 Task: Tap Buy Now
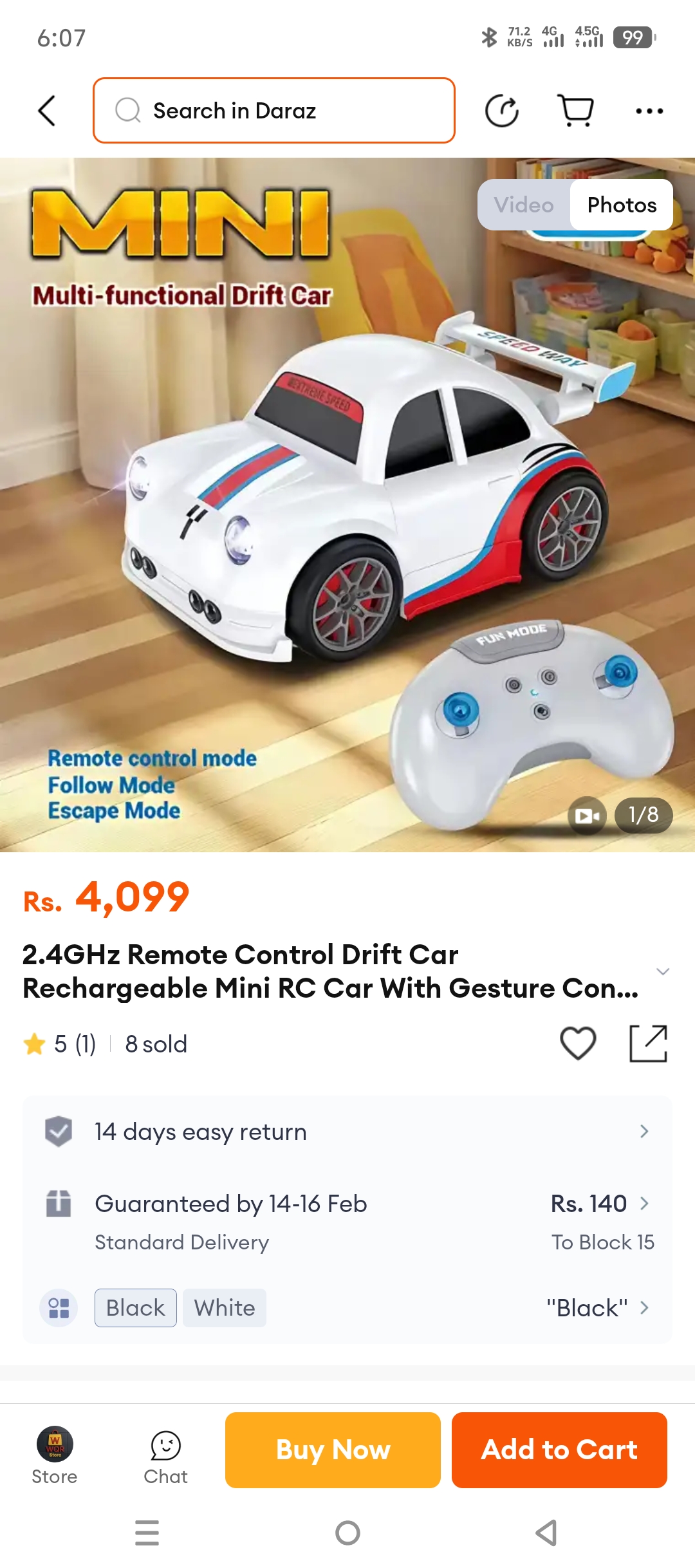(x=333, y=1450)
